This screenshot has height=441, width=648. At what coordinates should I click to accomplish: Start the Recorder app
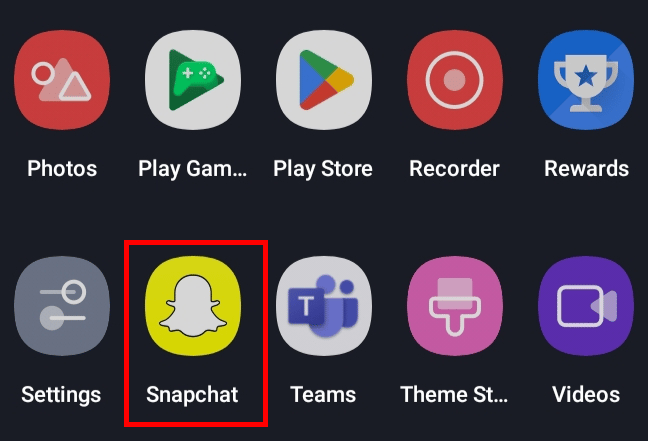pos(454,80)
